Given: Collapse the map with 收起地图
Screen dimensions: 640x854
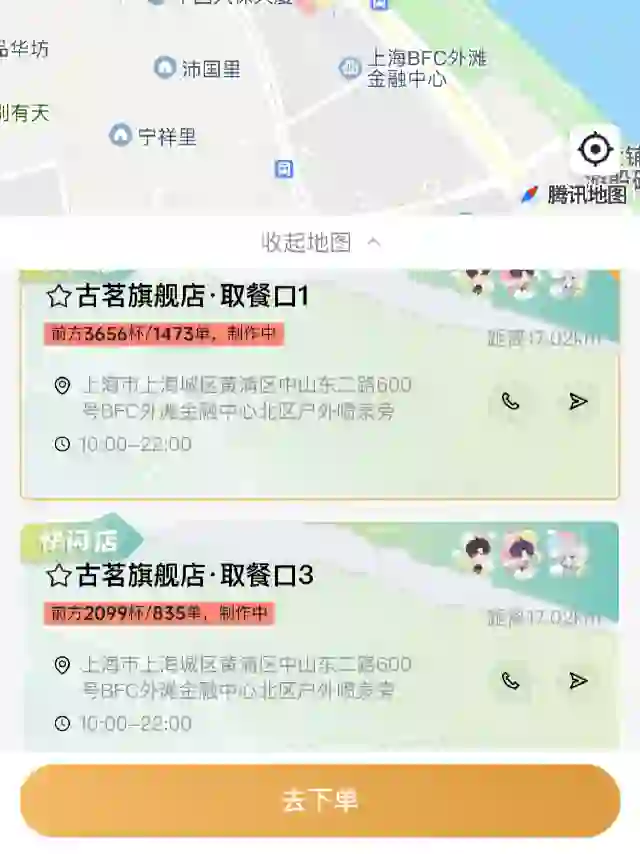Looking at the screenshot, I should coord(320,242).
